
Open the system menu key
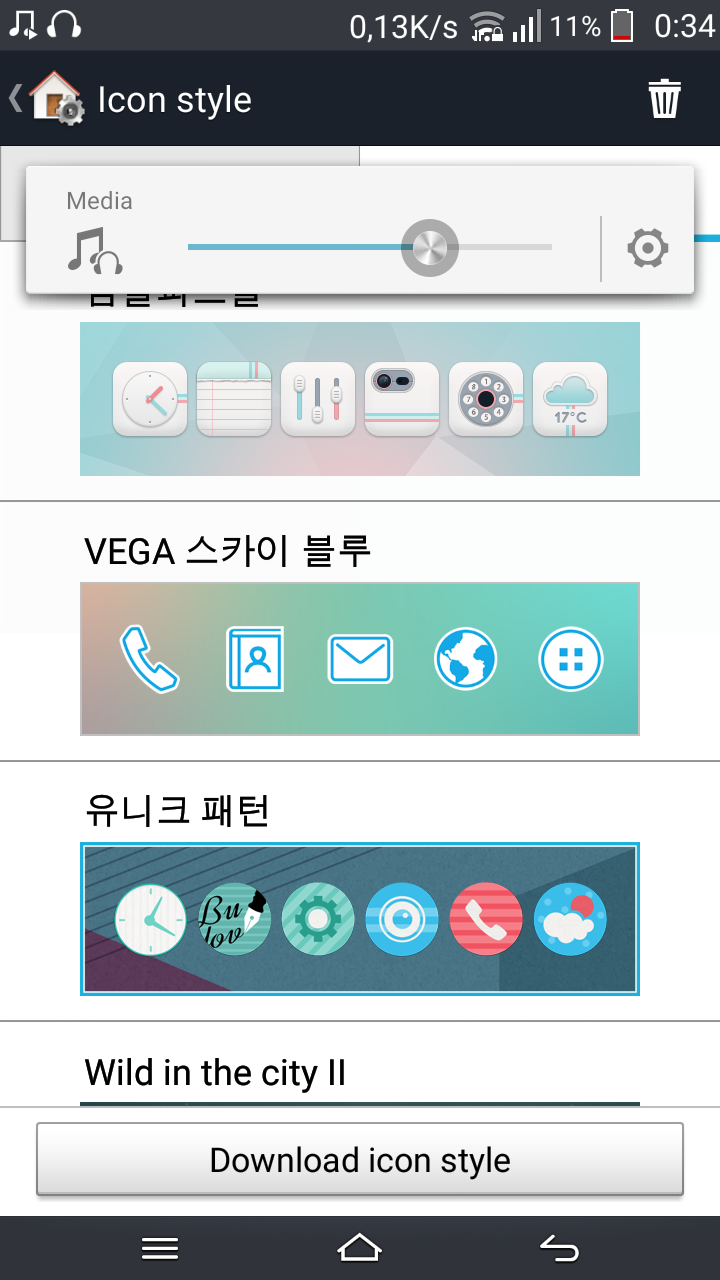pos(160,1247)
